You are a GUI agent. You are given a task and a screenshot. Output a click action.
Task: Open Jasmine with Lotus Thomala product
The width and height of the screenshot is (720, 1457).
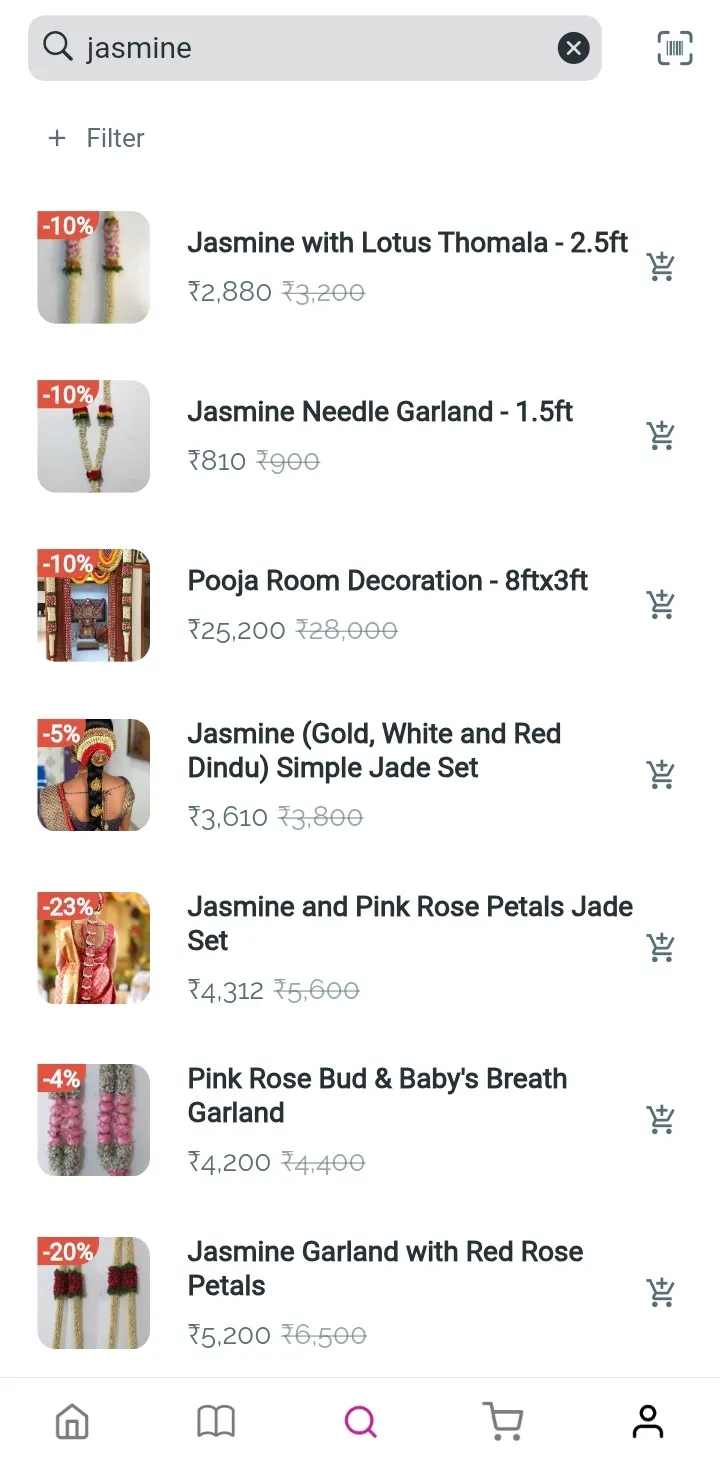point(407,243)
